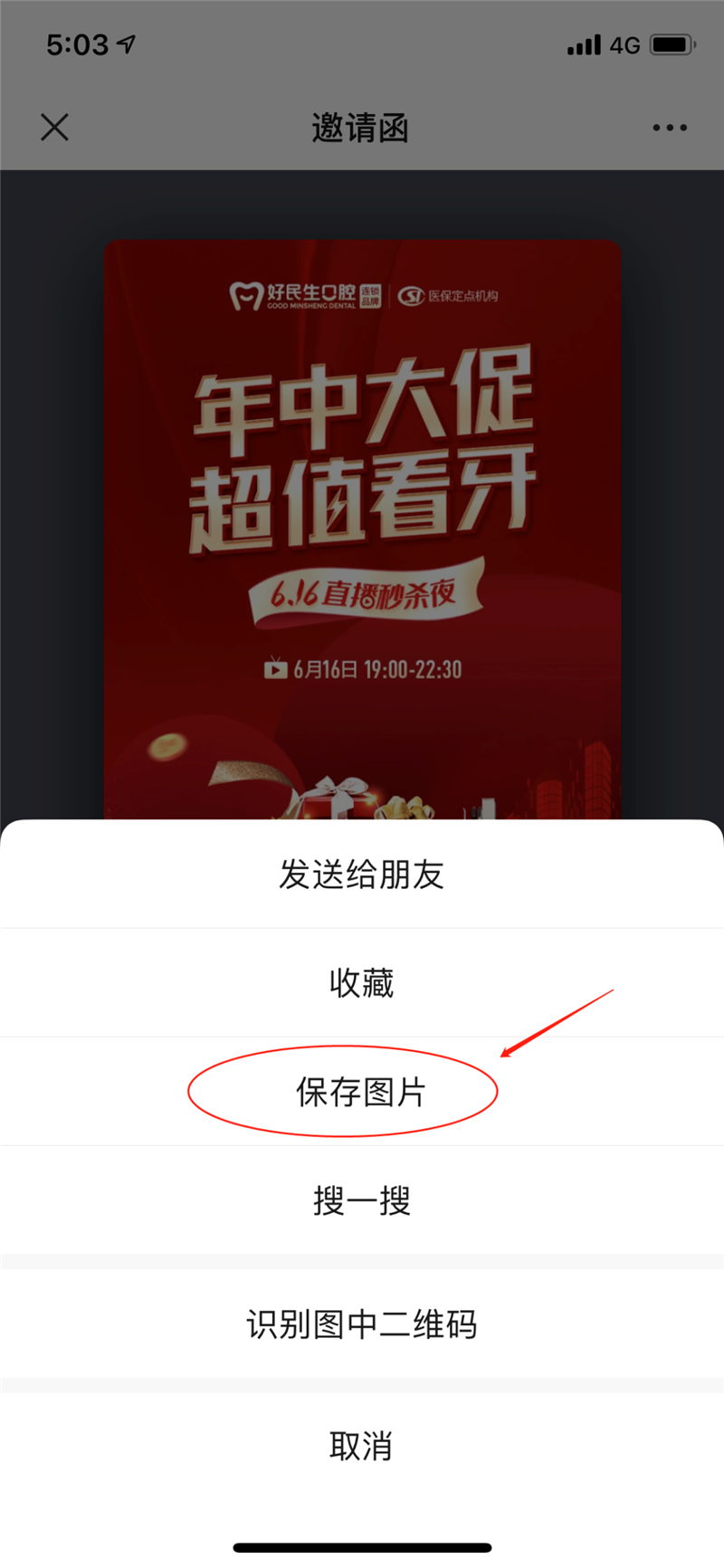Select 发送给朋友 option
The image size is (724, 1568).
[x=362, y=875]
